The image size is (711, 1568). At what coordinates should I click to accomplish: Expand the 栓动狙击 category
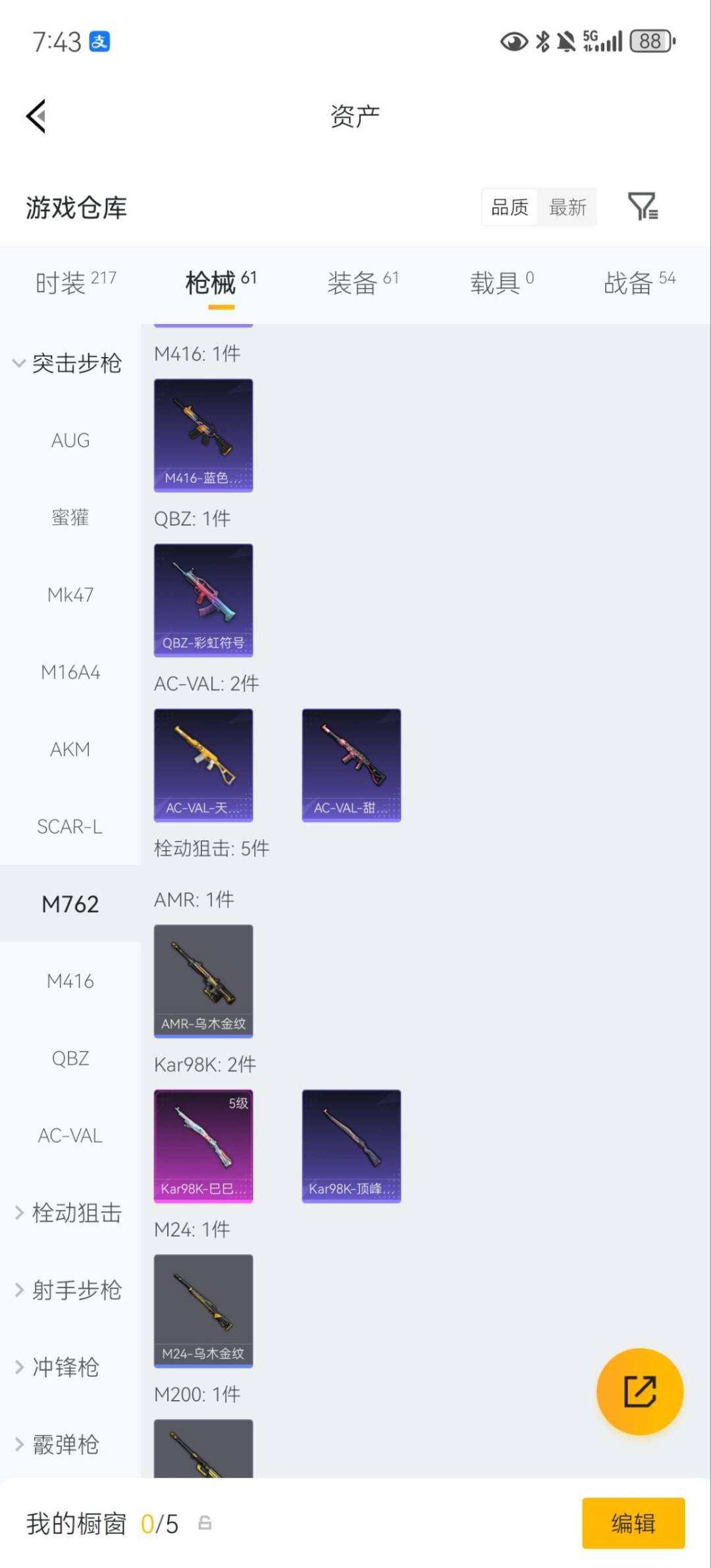[x=69, y=1212]
